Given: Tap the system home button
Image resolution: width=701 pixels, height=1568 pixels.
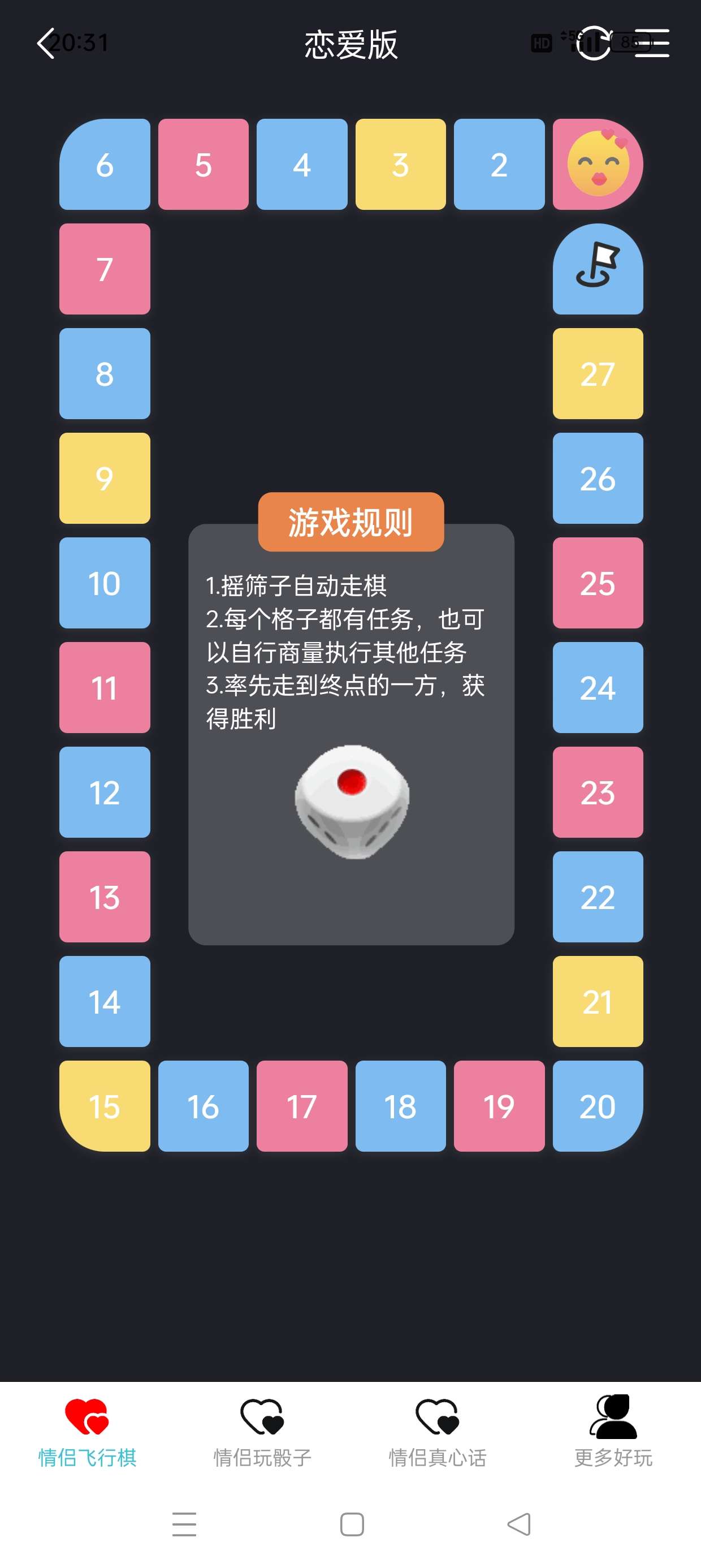Looking at the screenshot, I should coord(352,1525).
